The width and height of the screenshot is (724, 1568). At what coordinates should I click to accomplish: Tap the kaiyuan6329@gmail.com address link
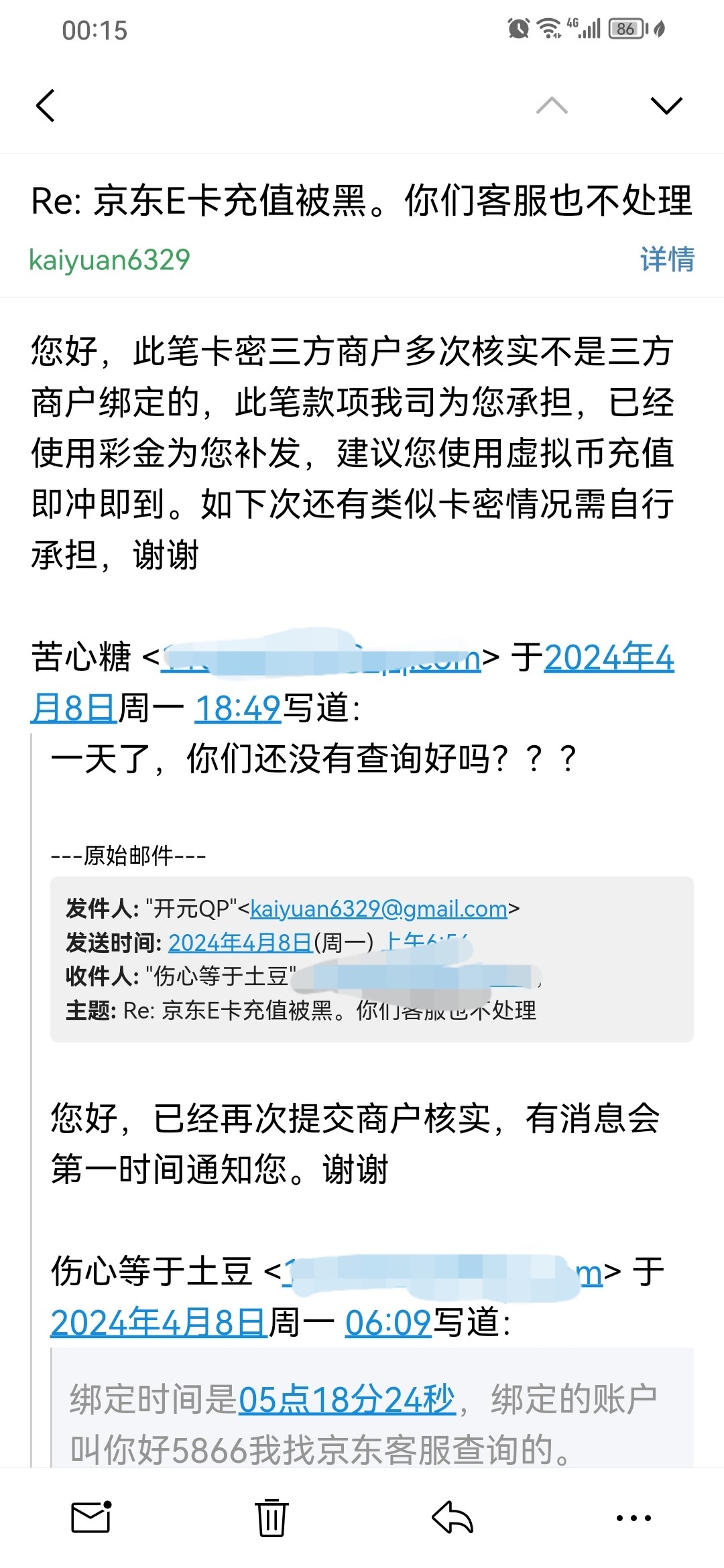click(x=378, y=909)
